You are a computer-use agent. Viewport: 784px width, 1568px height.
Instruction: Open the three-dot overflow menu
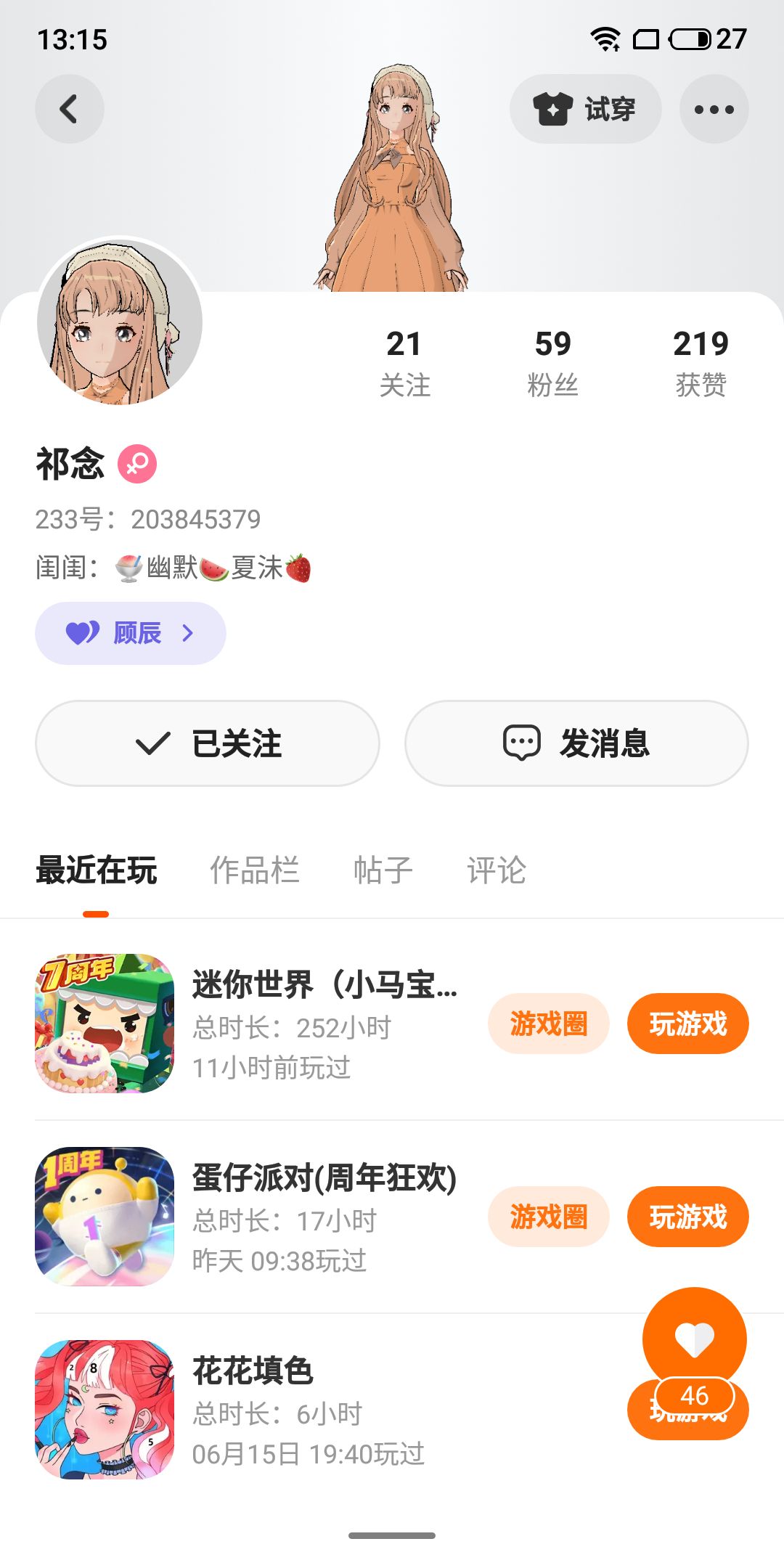point(714,110)
